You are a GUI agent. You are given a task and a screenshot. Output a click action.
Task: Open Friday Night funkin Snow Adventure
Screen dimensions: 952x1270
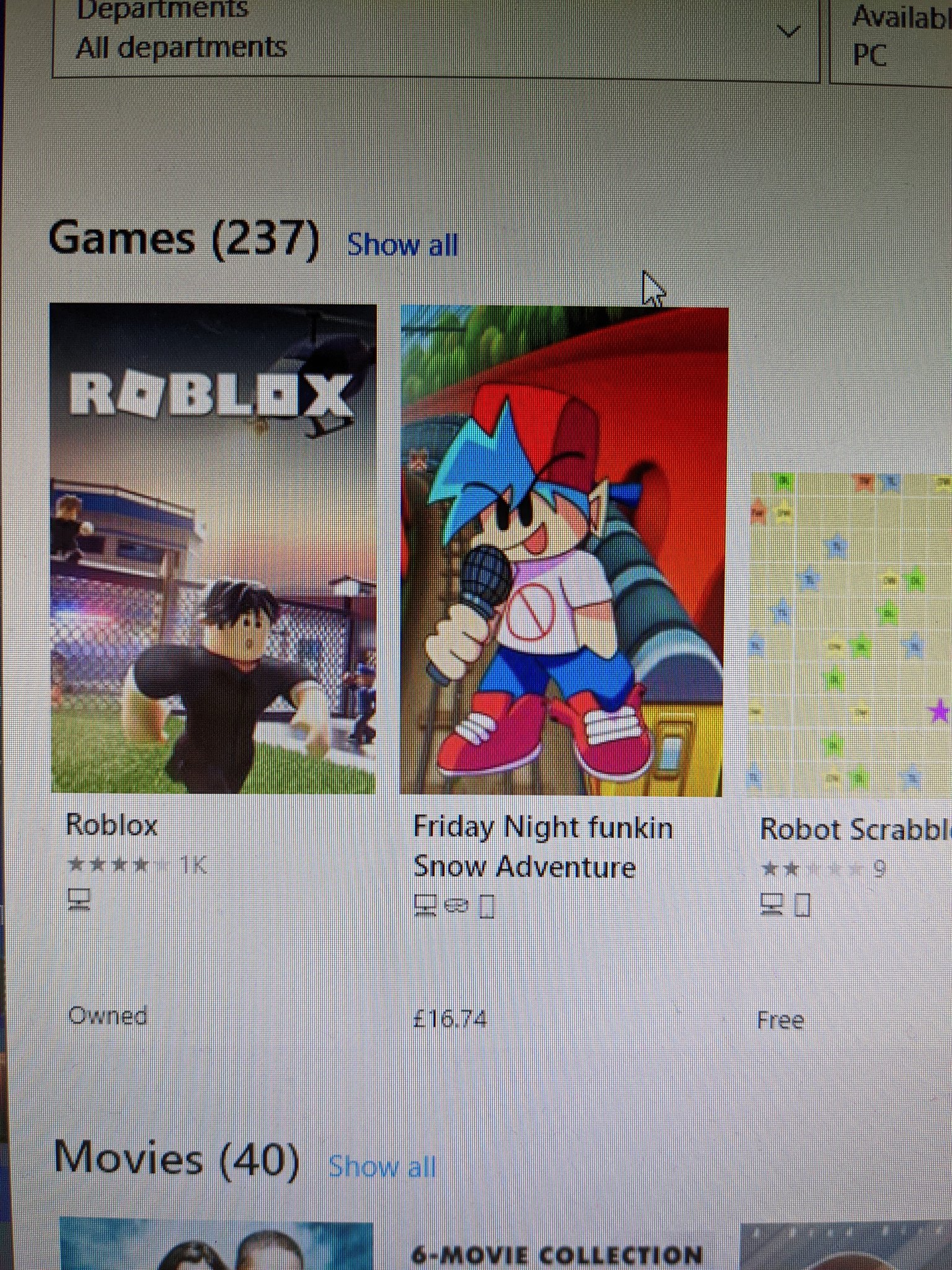563,551
